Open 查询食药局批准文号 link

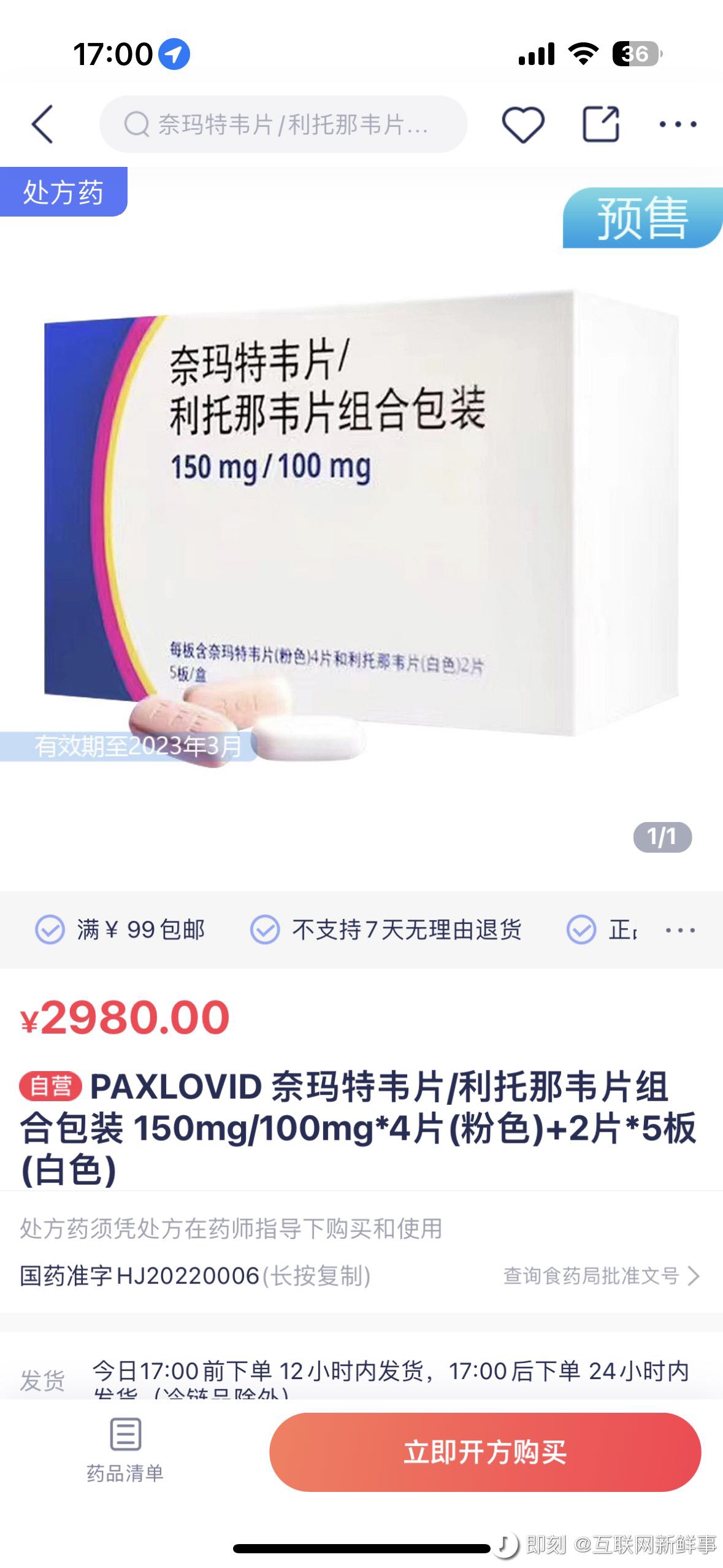click(x=600, y=1276)
